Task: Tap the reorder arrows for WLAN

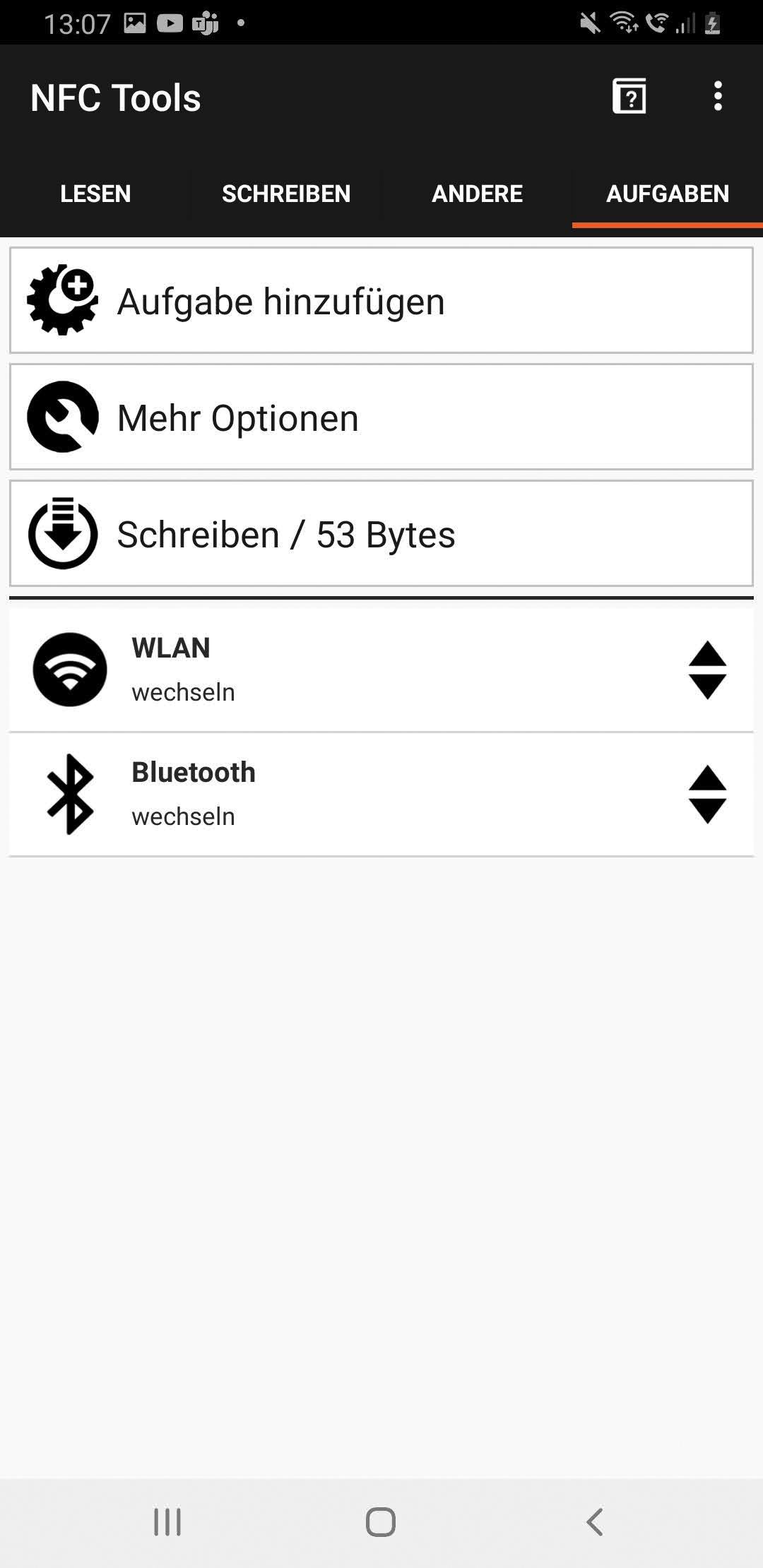Action: pyautogui.click(x=707, y=670)
